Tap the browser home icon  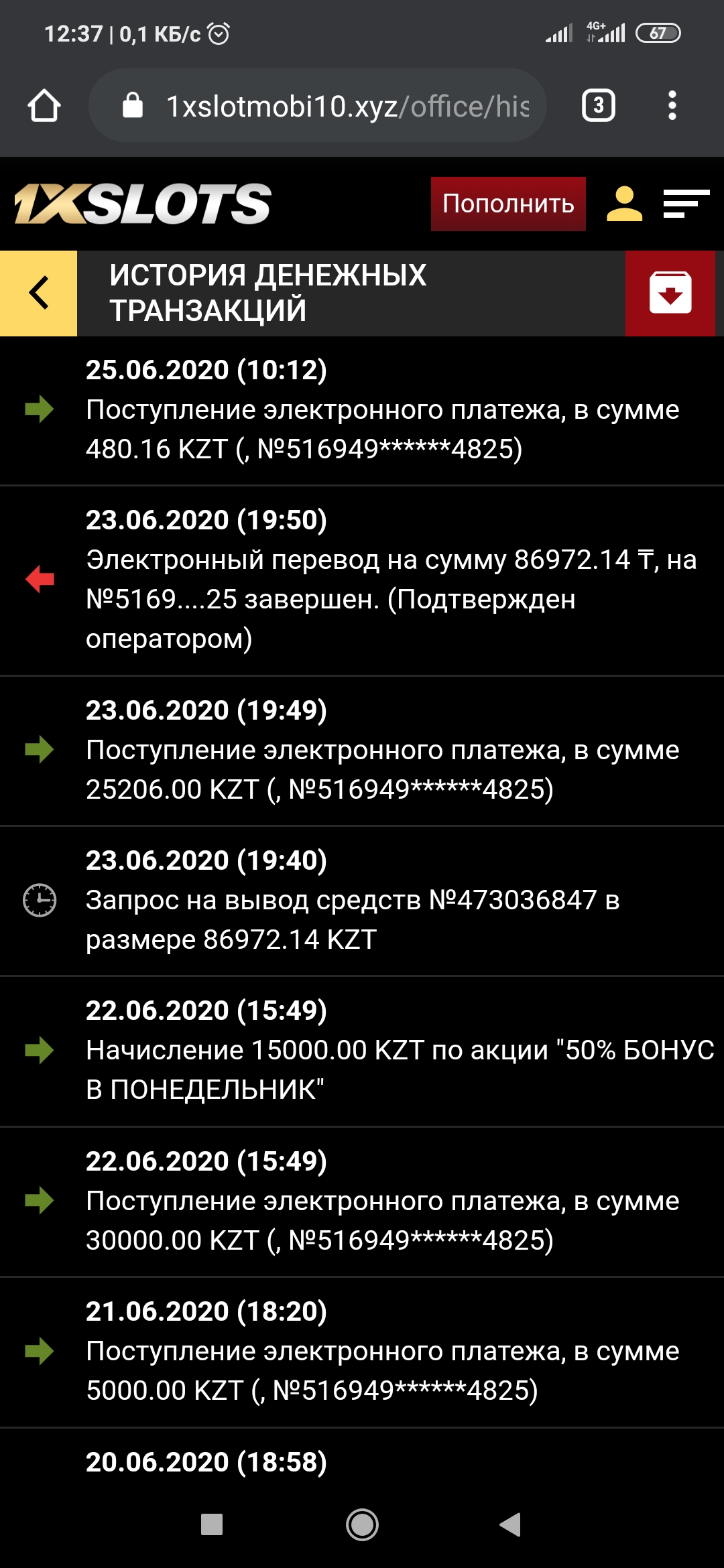point(44,106)
